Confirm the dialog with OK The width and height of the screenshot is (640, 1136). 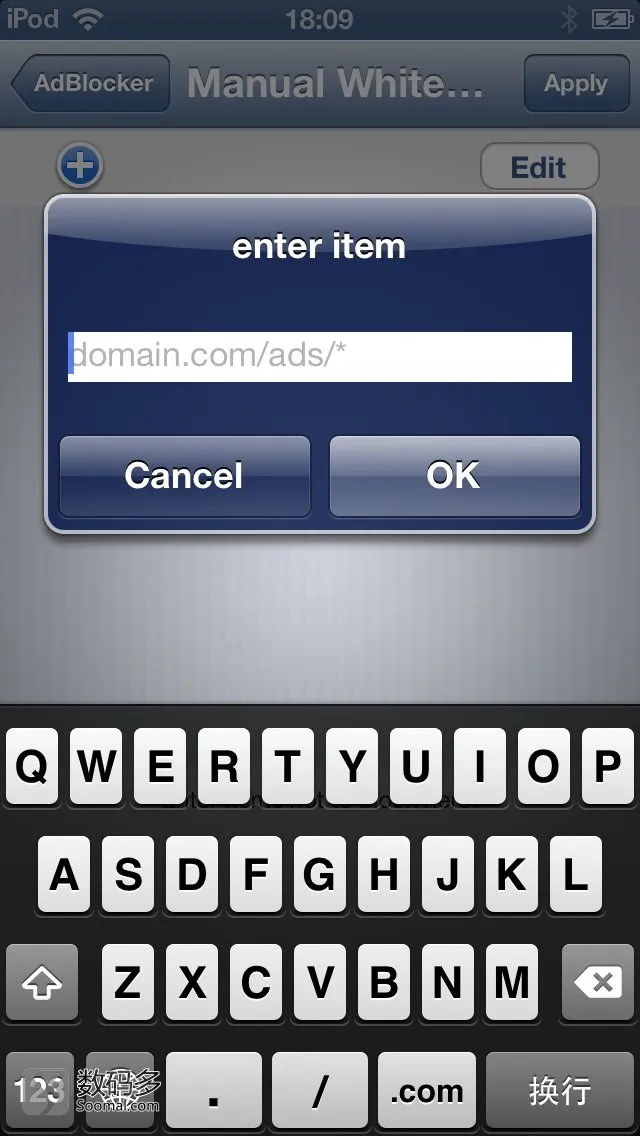pyautogui.click(x=454, y=476)
